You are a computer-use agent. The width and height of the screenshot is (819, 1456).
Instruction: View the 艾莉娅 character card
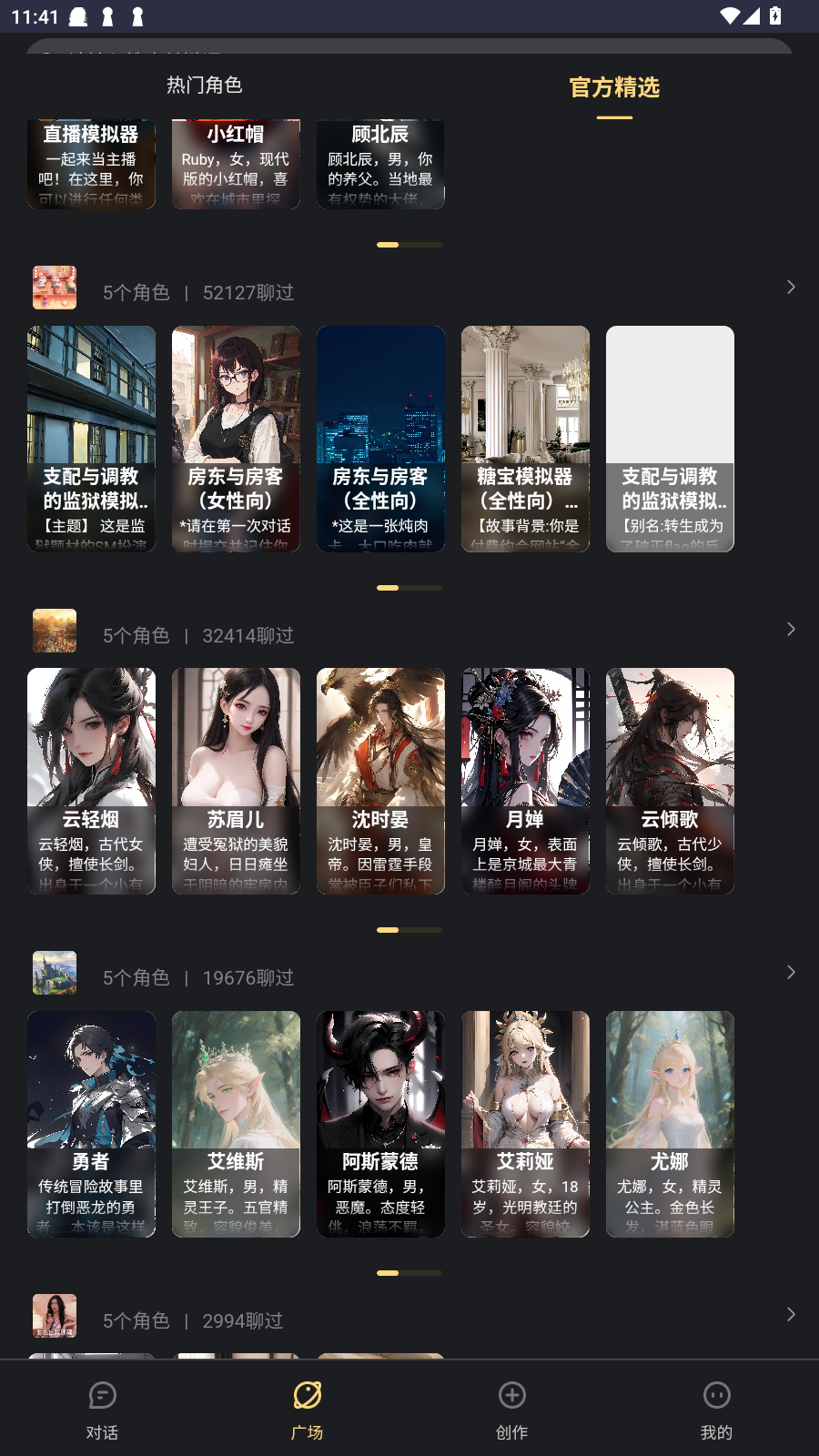525,1124
